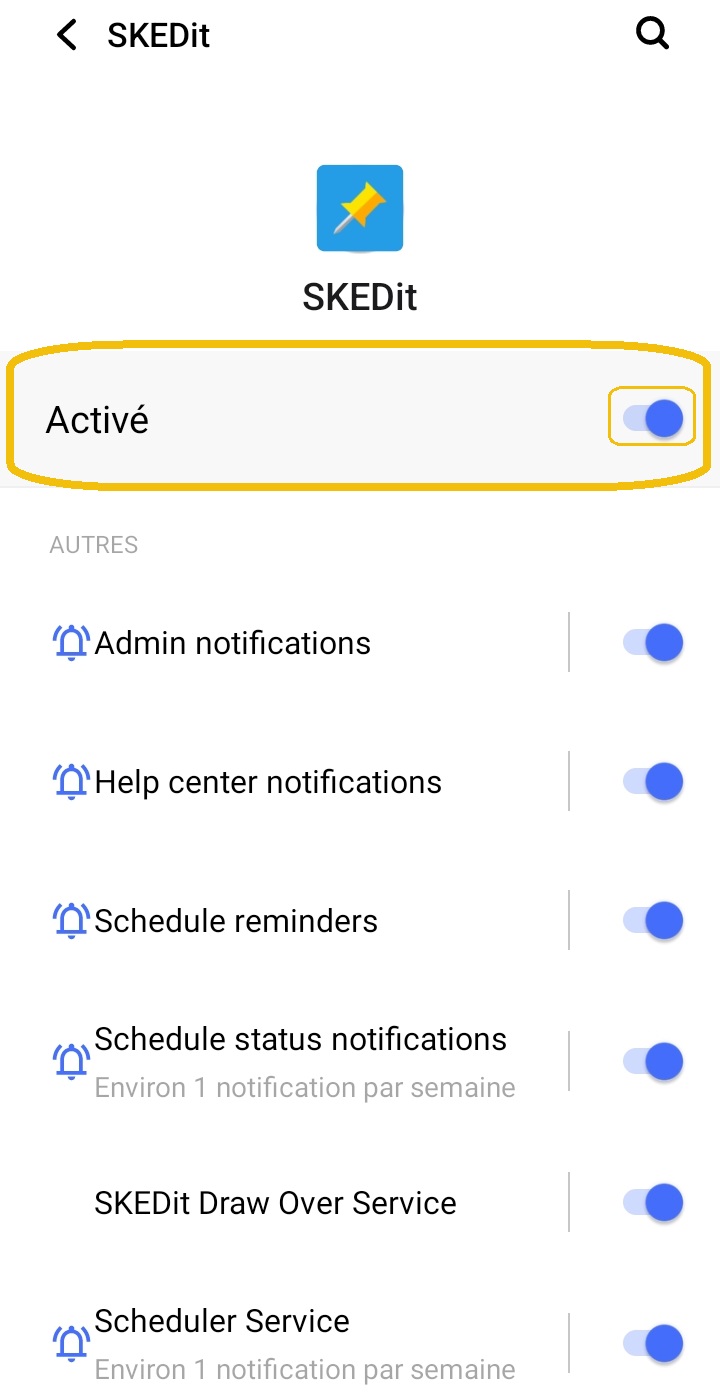Image resolution: width=720 pixels, height=1397 pixels.
Task: Open Schedule reminders channel
Action: coord(236,921)
